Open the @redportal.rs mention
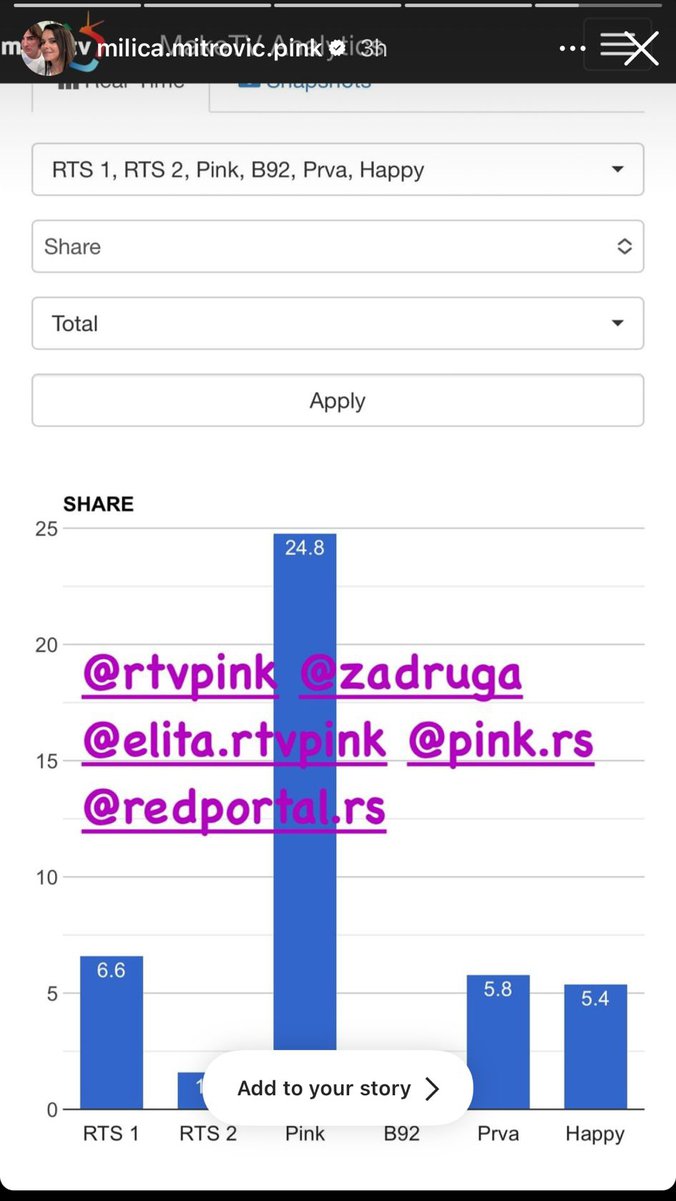Screen dimensions: 676x1201 (x=234, y=808)
